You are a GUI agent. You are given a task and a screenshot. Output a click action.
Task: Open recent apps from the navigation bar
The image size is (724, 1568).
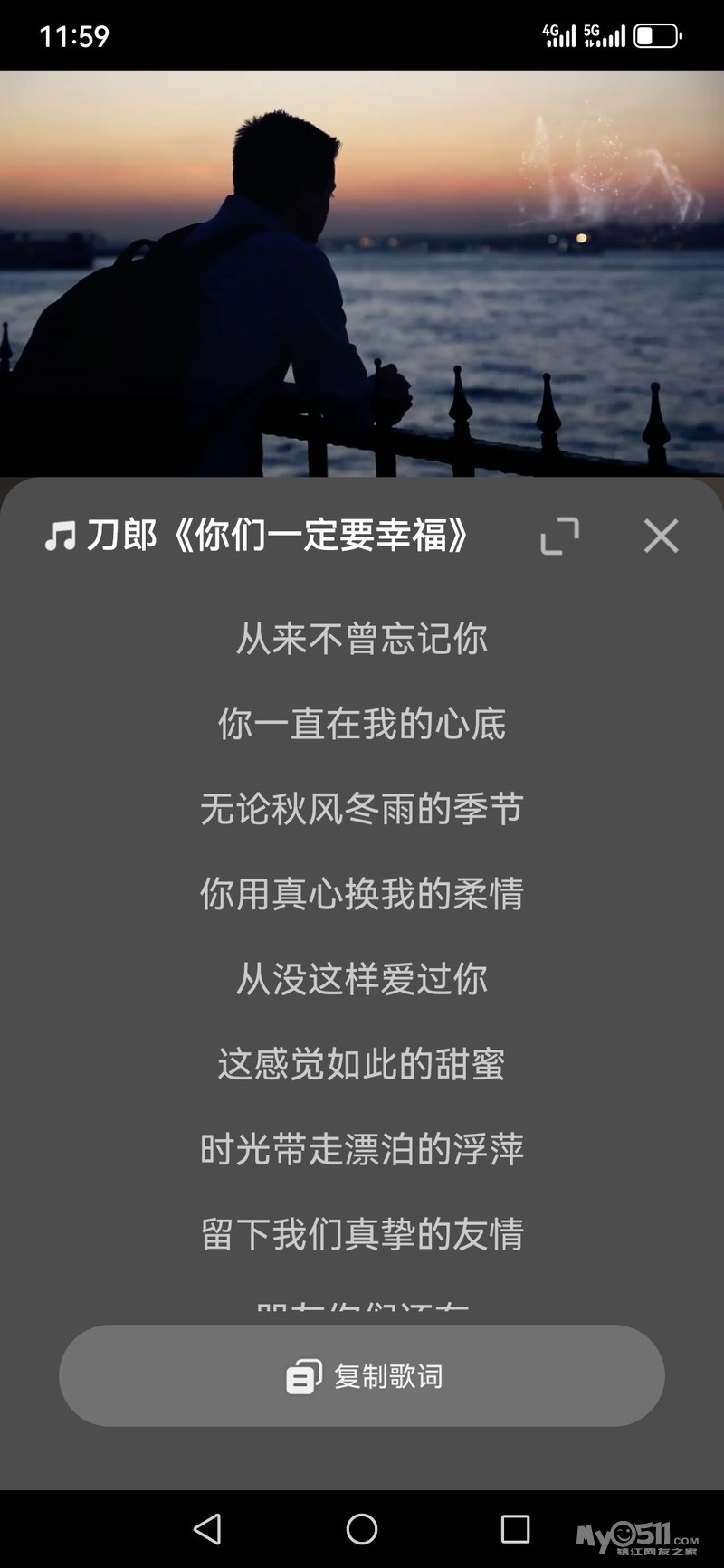515,1528
